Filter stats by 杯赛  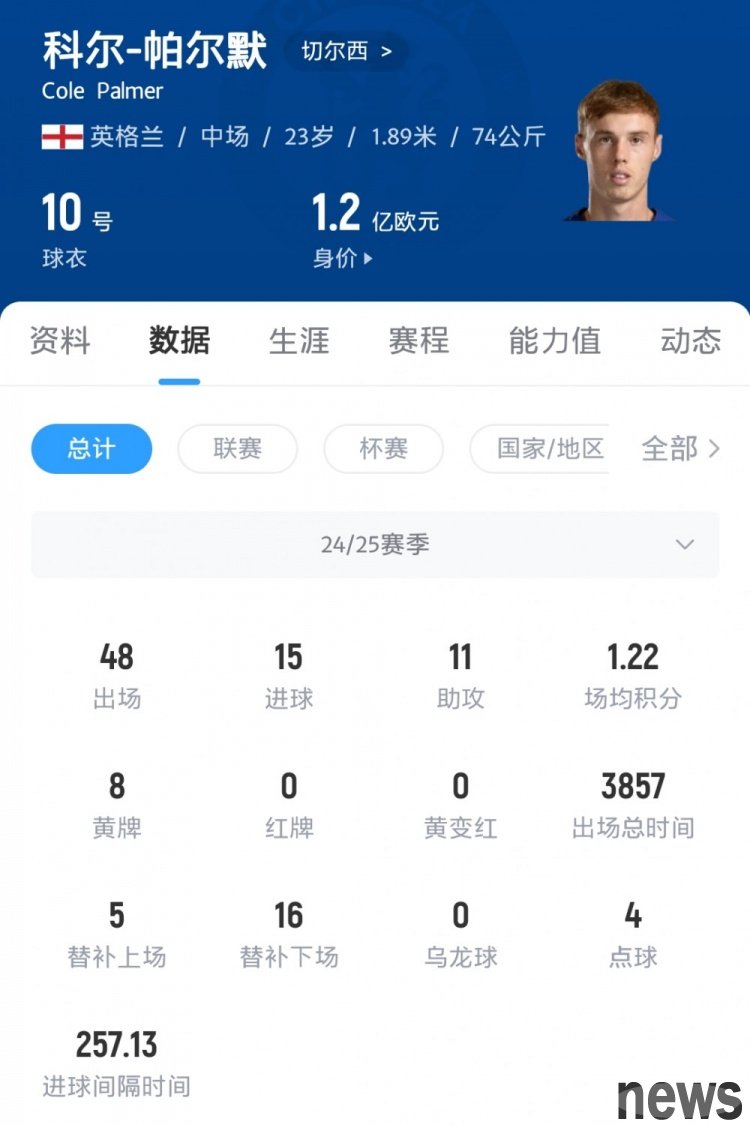coord(383,449)
